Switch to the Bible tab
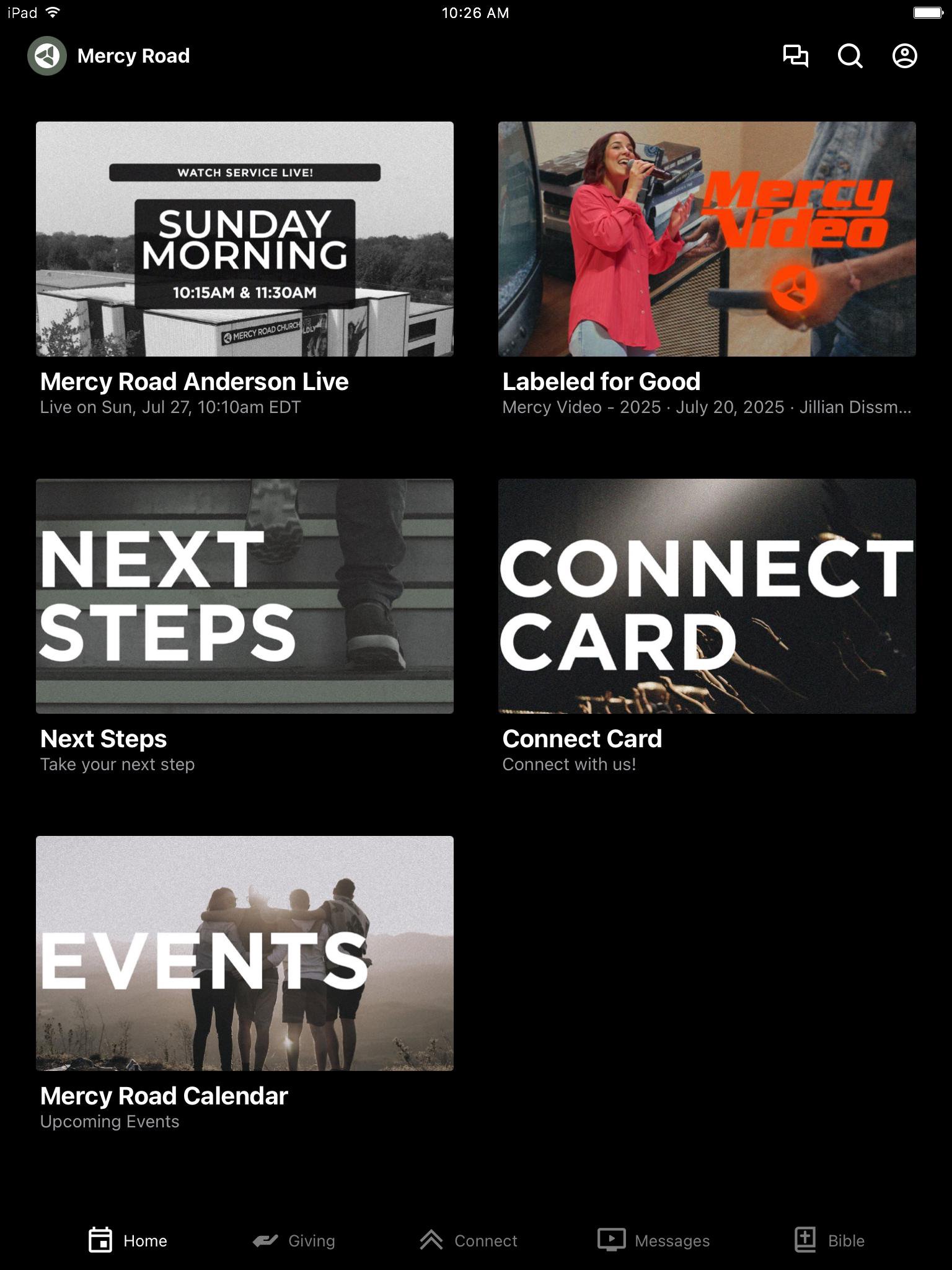Image resolution: width=952 pixels, height=1270 pixels. [x=829, y=1240]
